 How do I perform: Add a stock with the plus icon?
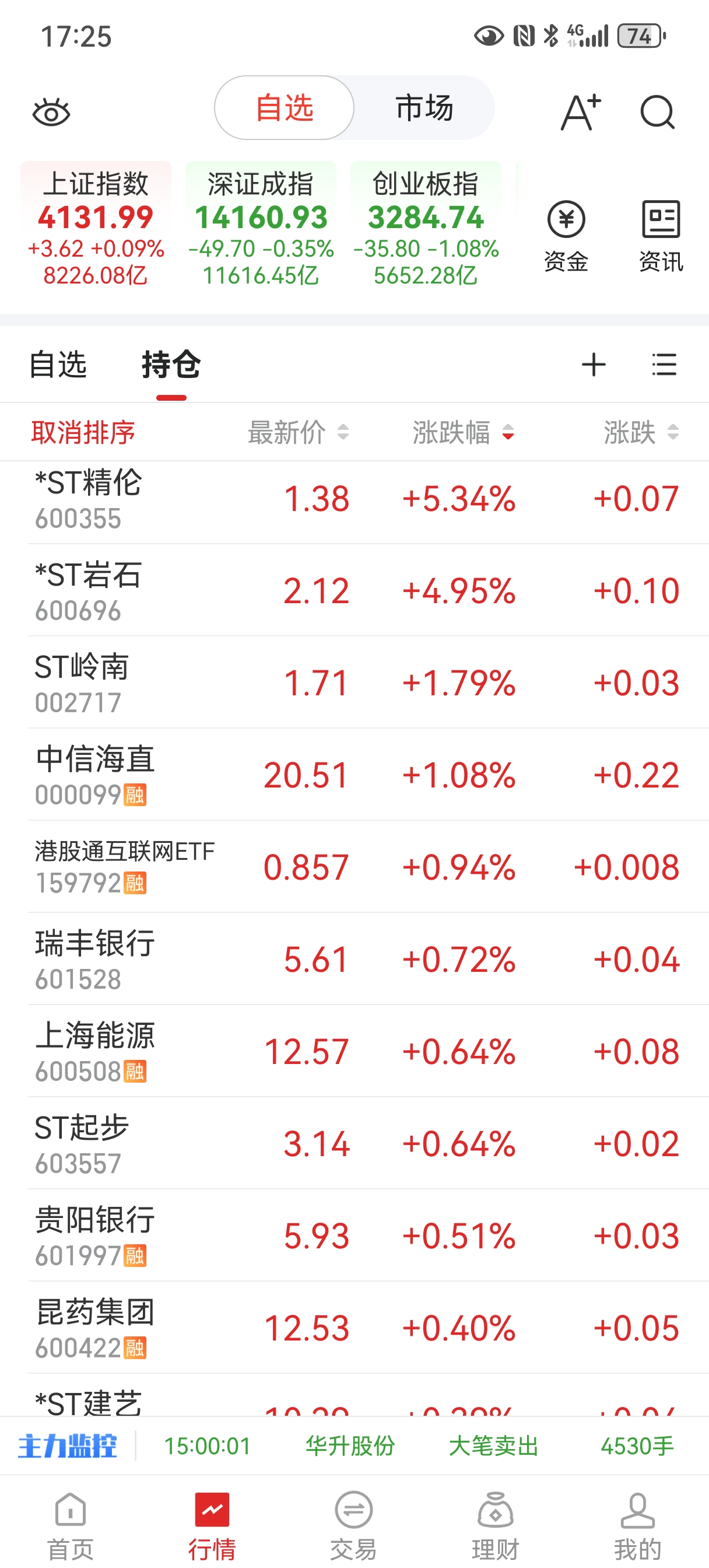594,365
